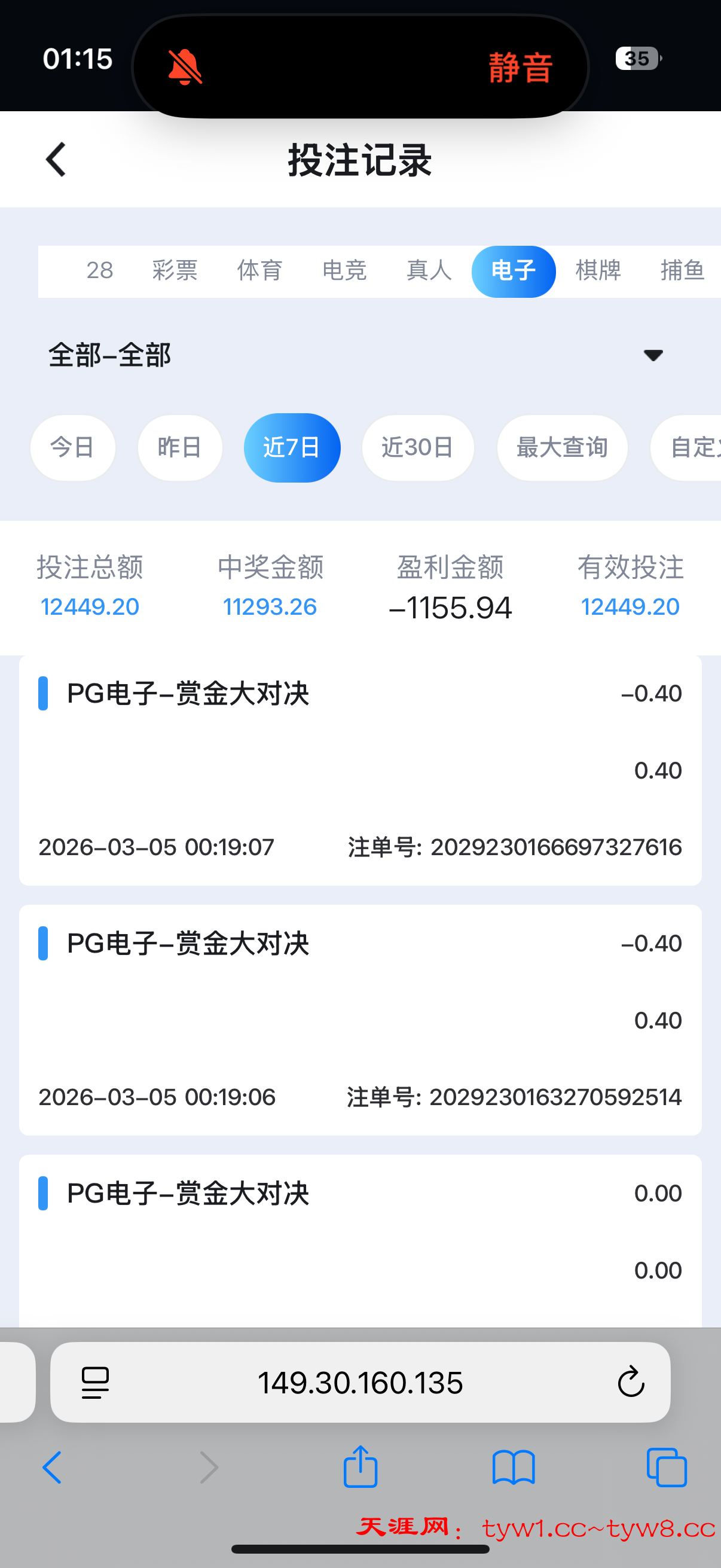Image resolution: width=721 pixels, height=1568 pixels.
Task: Switch to the 电竞 tab
Action: pos(344,270)
